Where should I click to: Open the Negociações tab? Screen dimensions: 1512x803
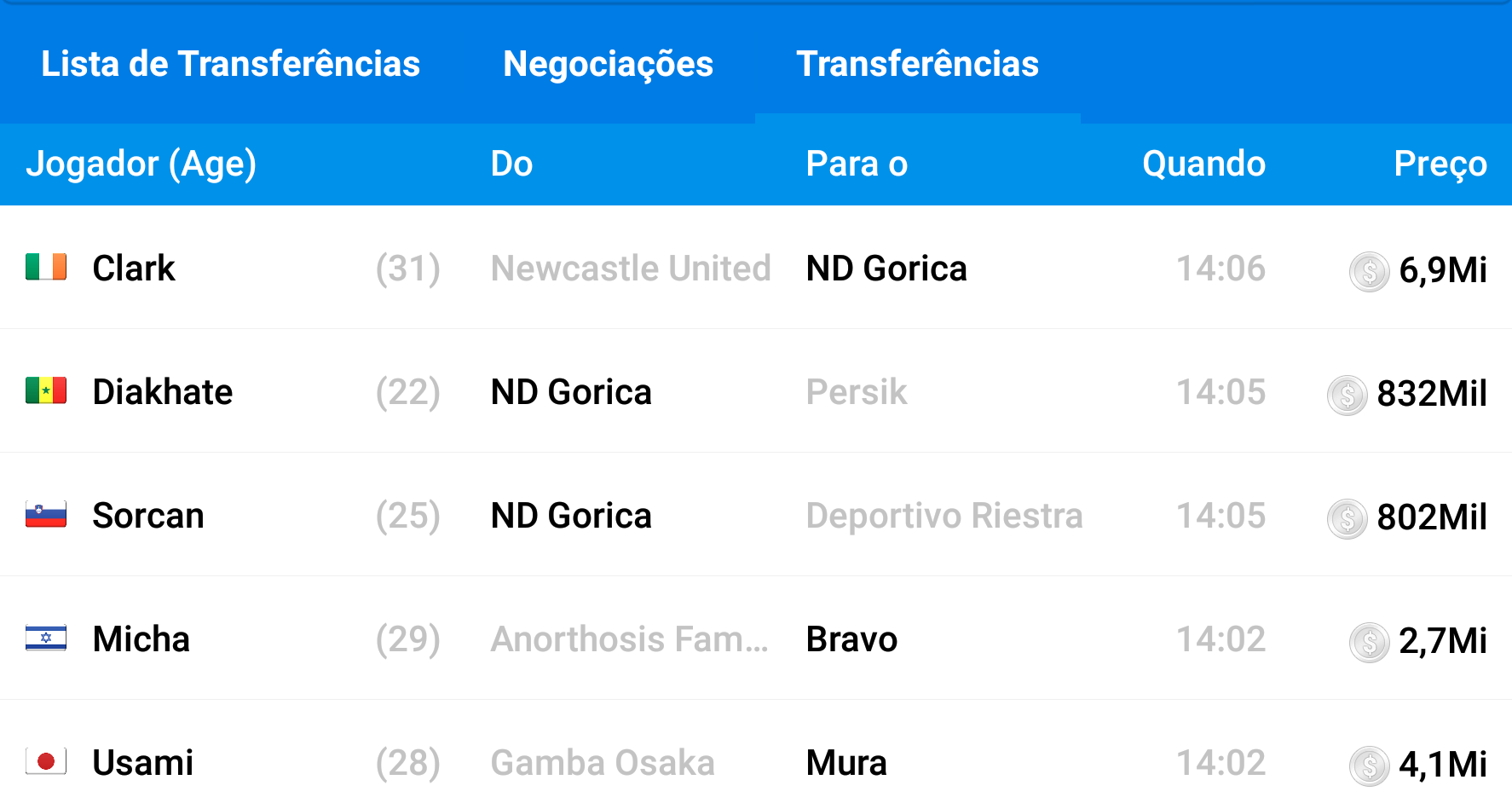pos(608,64)
